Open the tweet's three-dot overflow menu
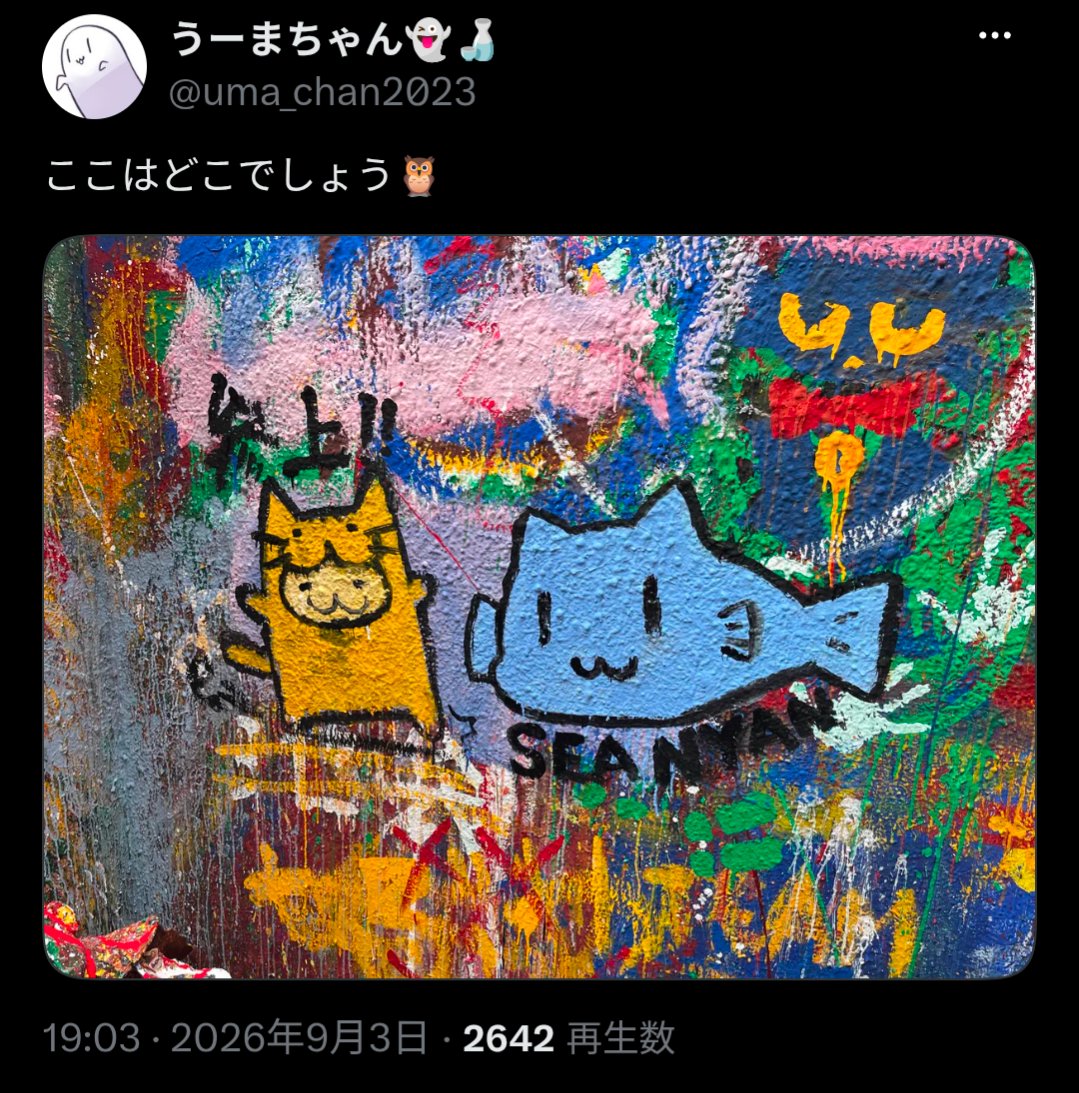 [x=994, y=36]
